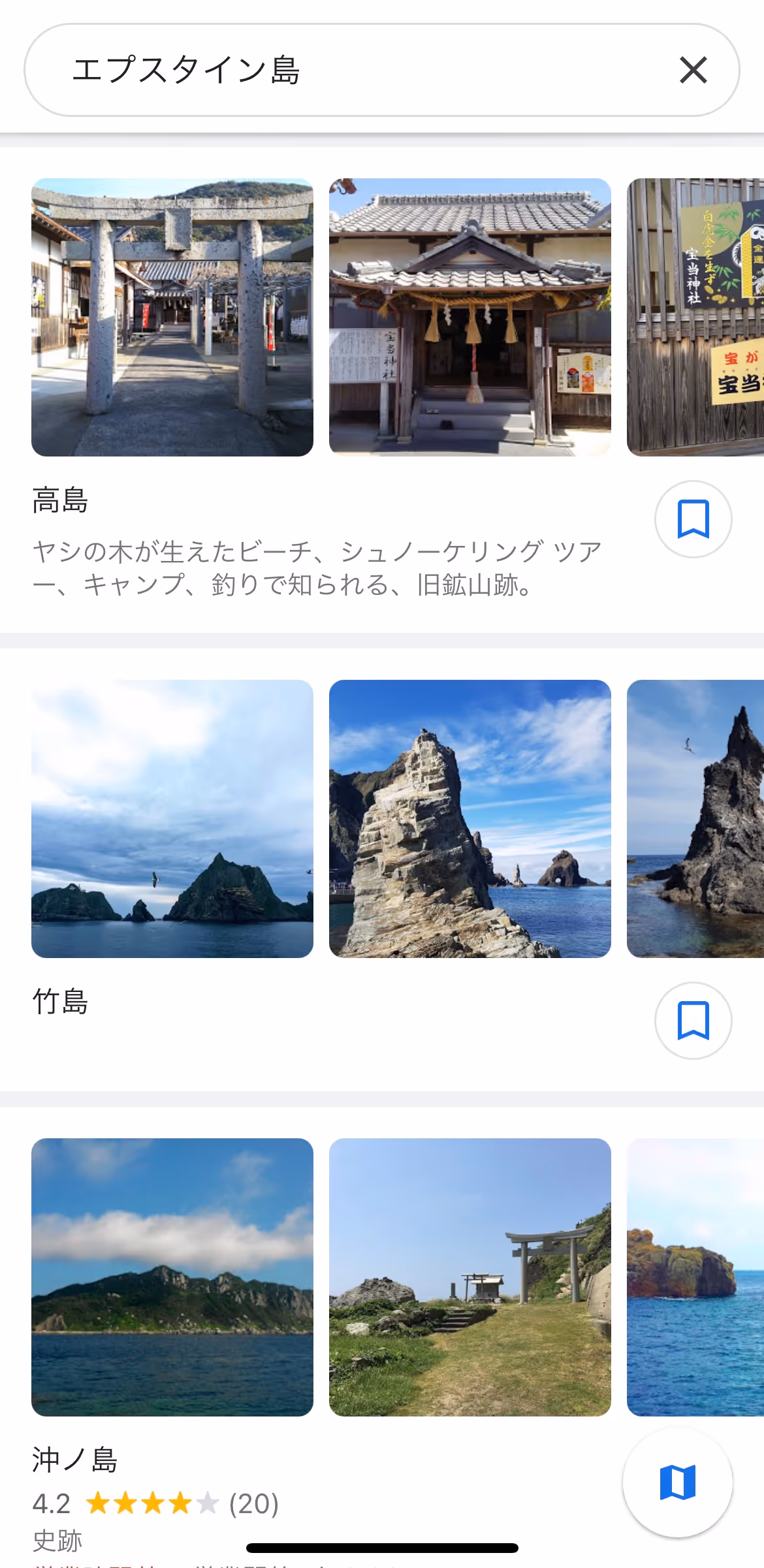Open 竹島 photo of the layered rock cliff
Image resolution: width=764 pixels, height=1568 pixels.
pos(470,819)
